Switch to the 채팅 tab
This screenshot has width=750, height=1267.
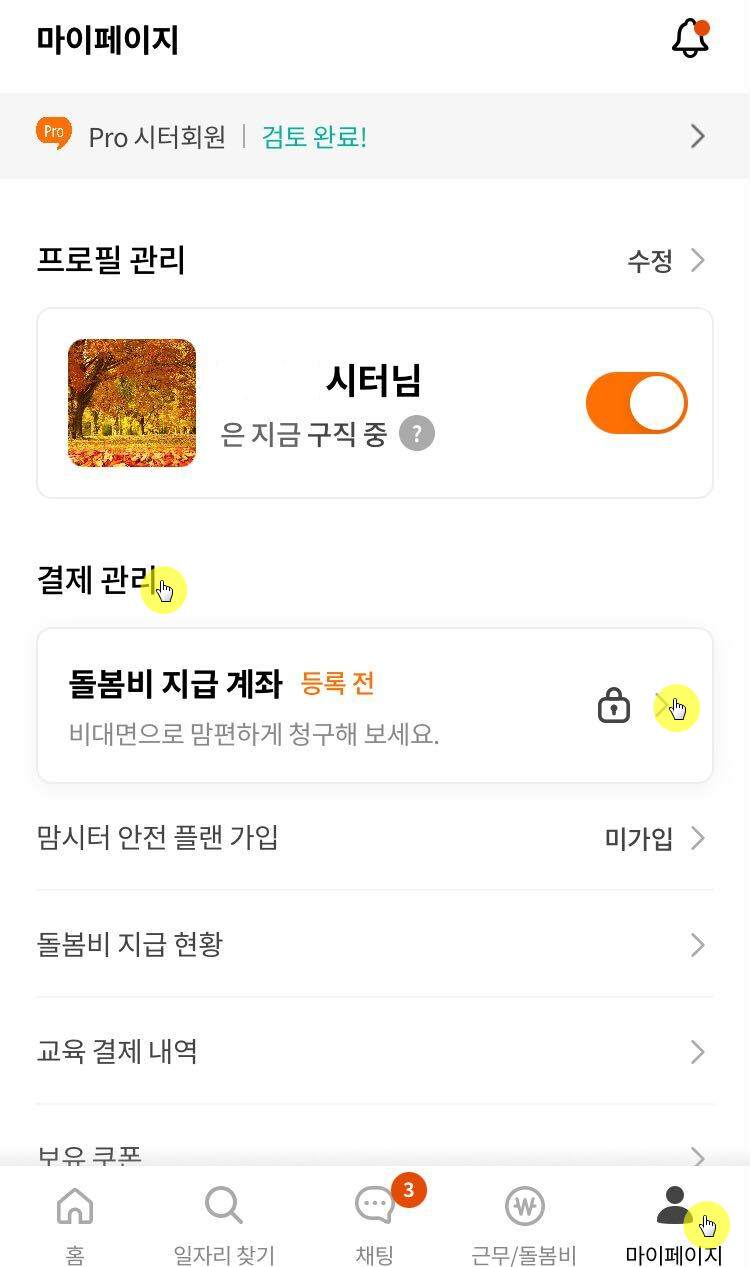(375, 1222)
